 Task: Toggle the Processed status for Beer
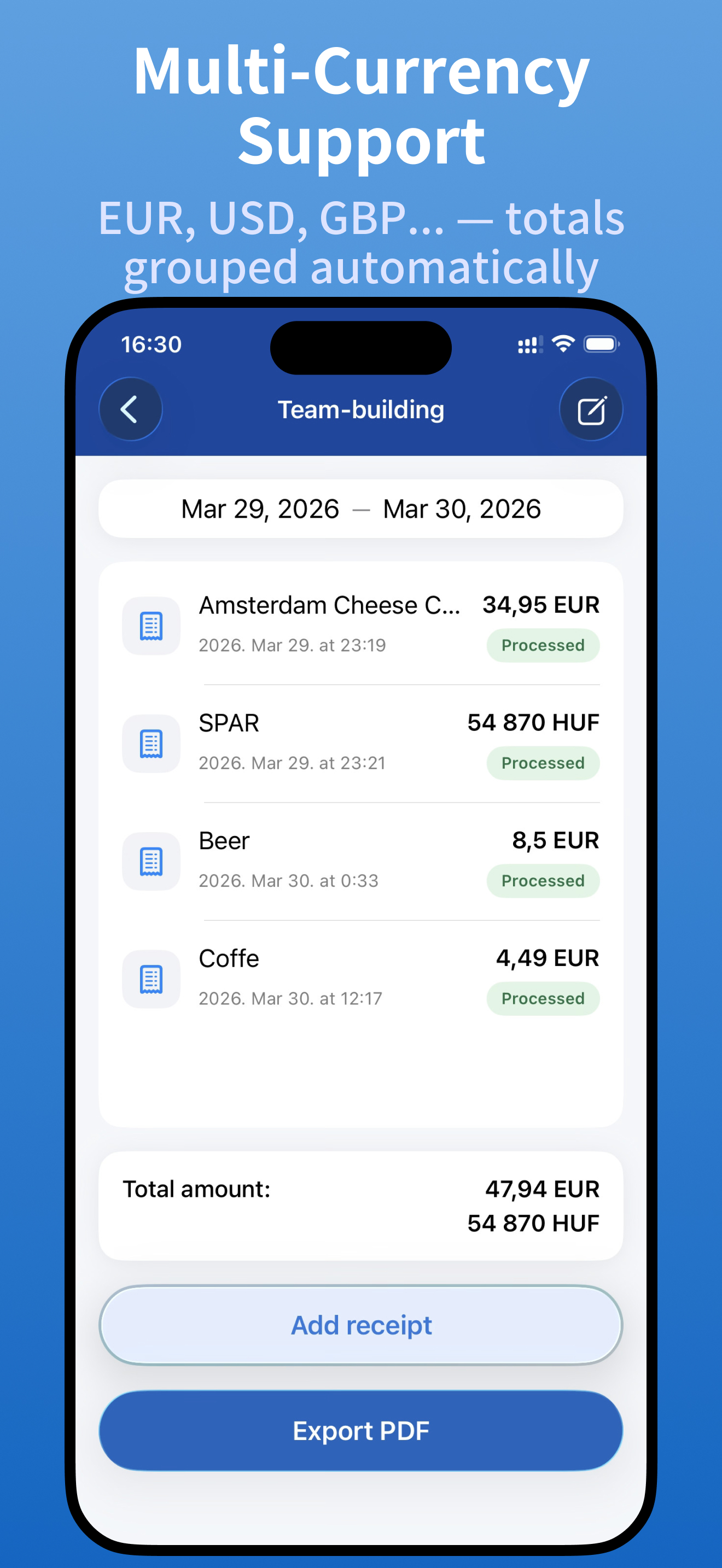pos(543,881)
